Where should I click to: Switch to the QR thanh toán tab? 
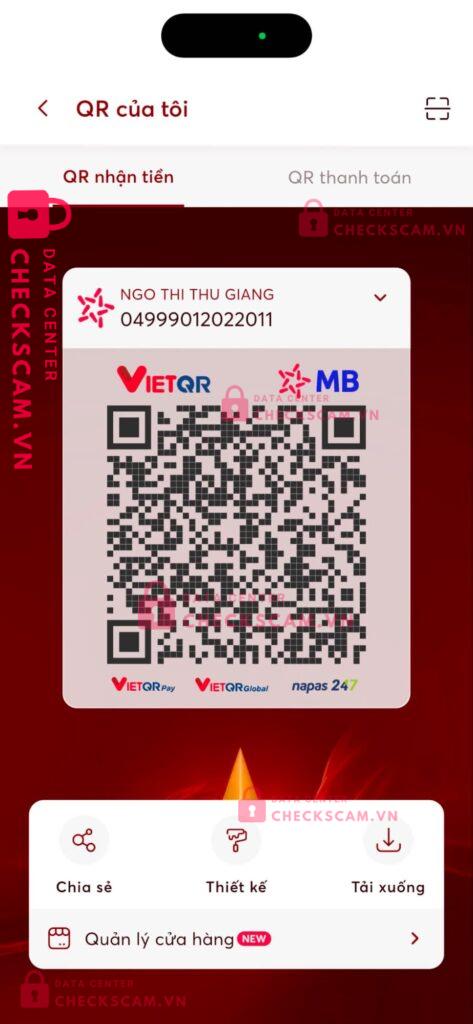(350, 178)
